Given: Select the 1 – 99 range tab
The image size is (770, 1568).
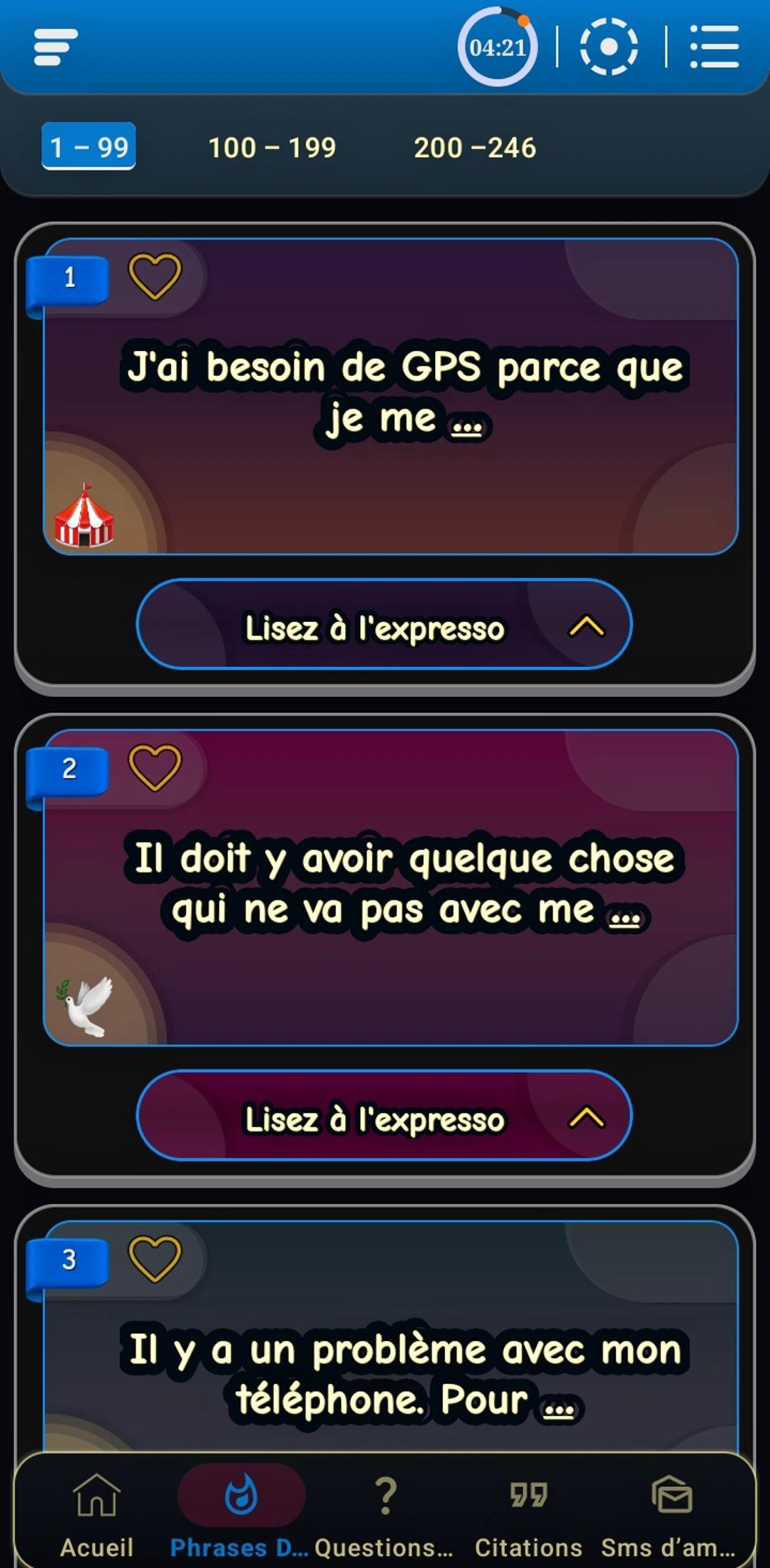Looking at the screenshot, I should coord(89,147).
